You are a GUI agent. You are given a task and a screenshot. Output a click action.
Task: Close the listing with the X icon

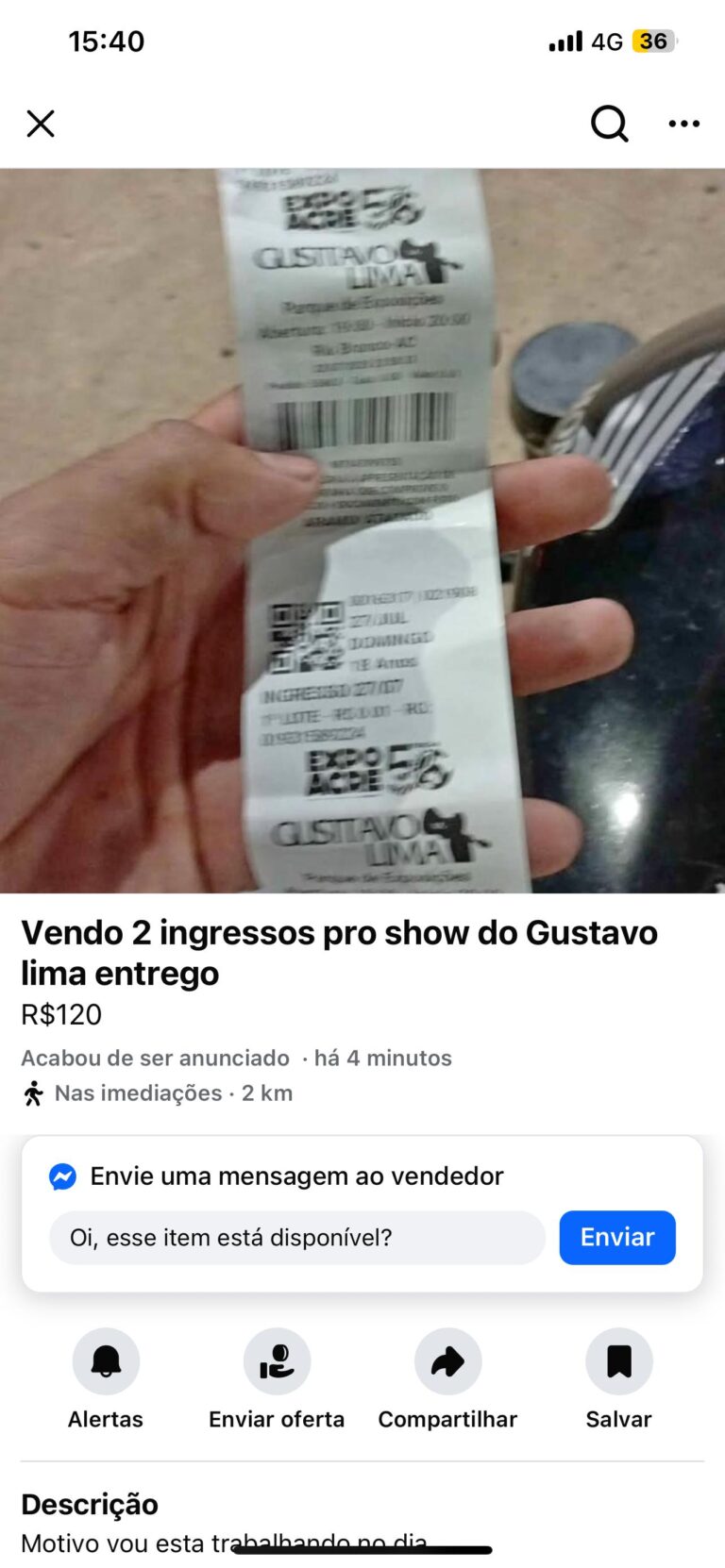coord(41,124)
